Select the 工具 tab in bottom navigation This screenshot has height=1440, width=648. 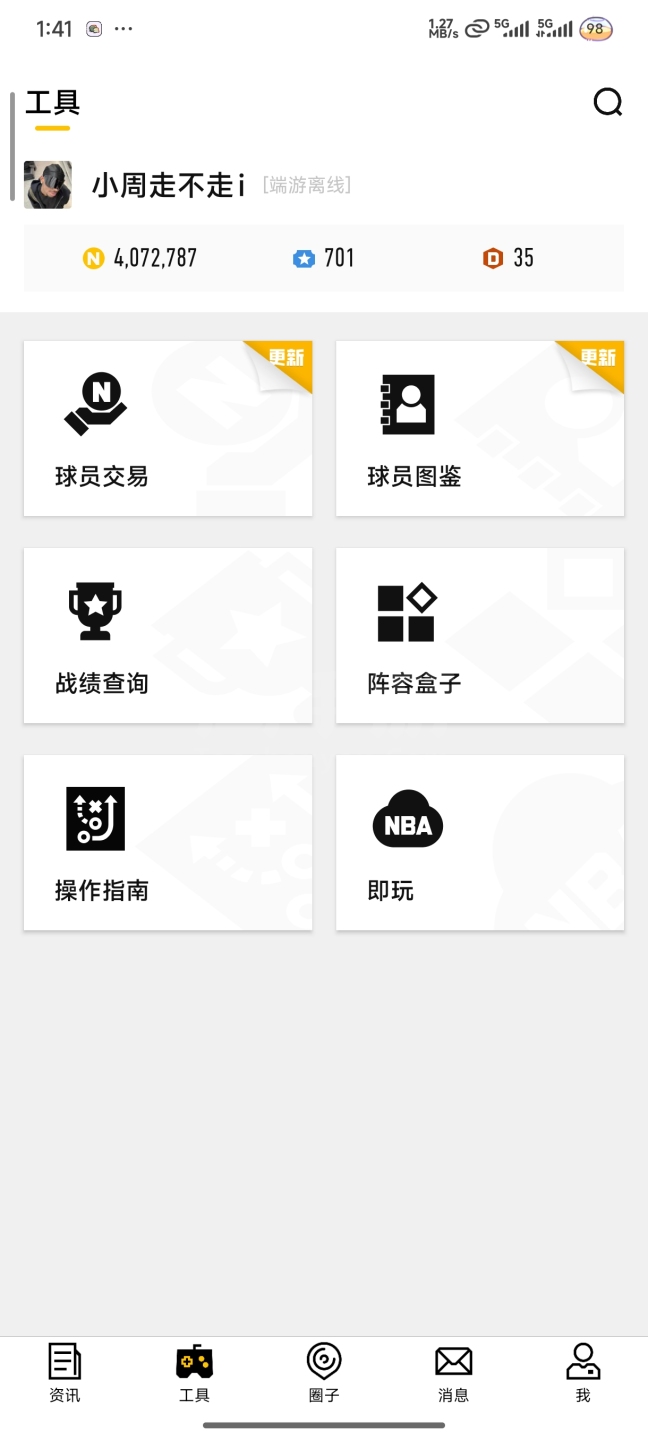tap(194, 1373)
